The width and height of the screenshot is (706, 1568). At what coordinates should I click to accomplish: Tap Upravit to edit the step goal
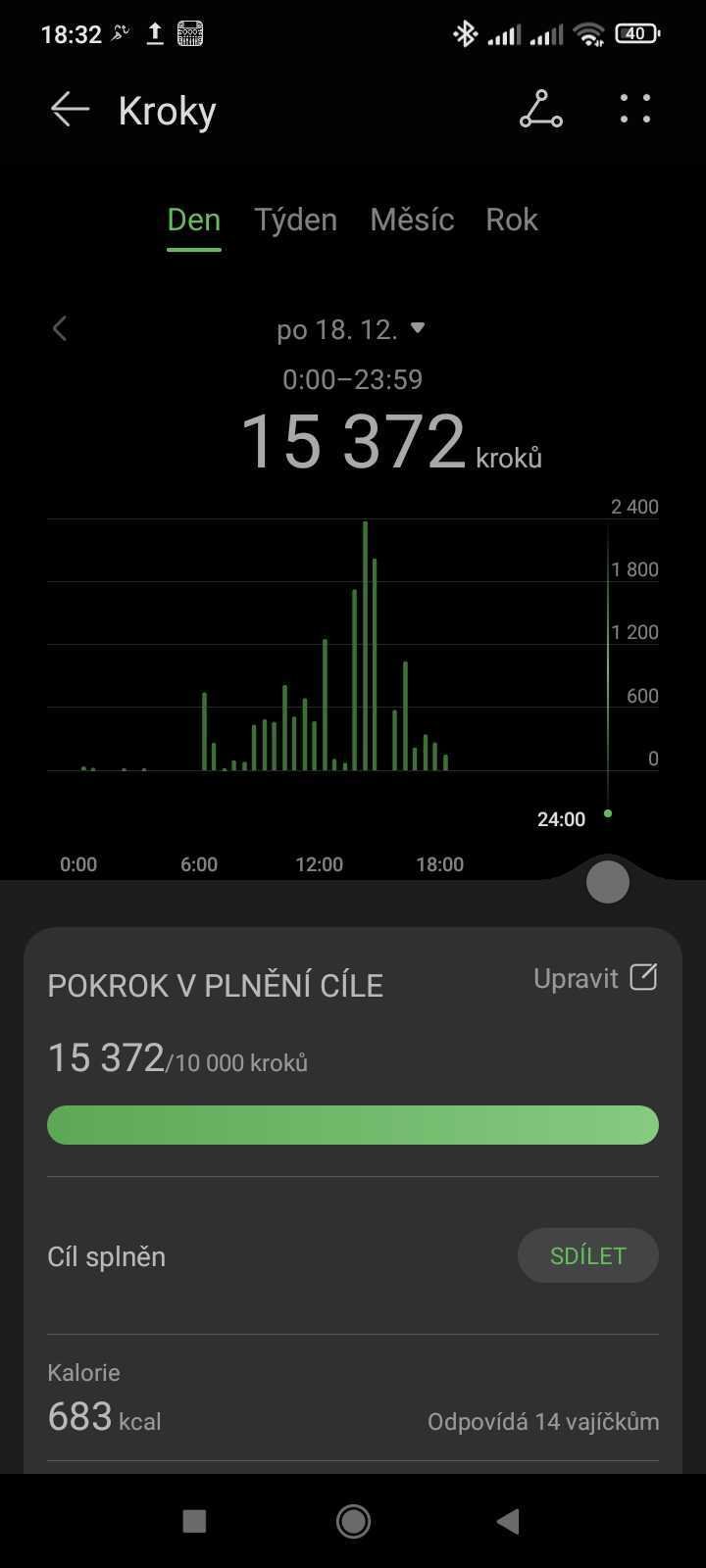tap(594, 978)
